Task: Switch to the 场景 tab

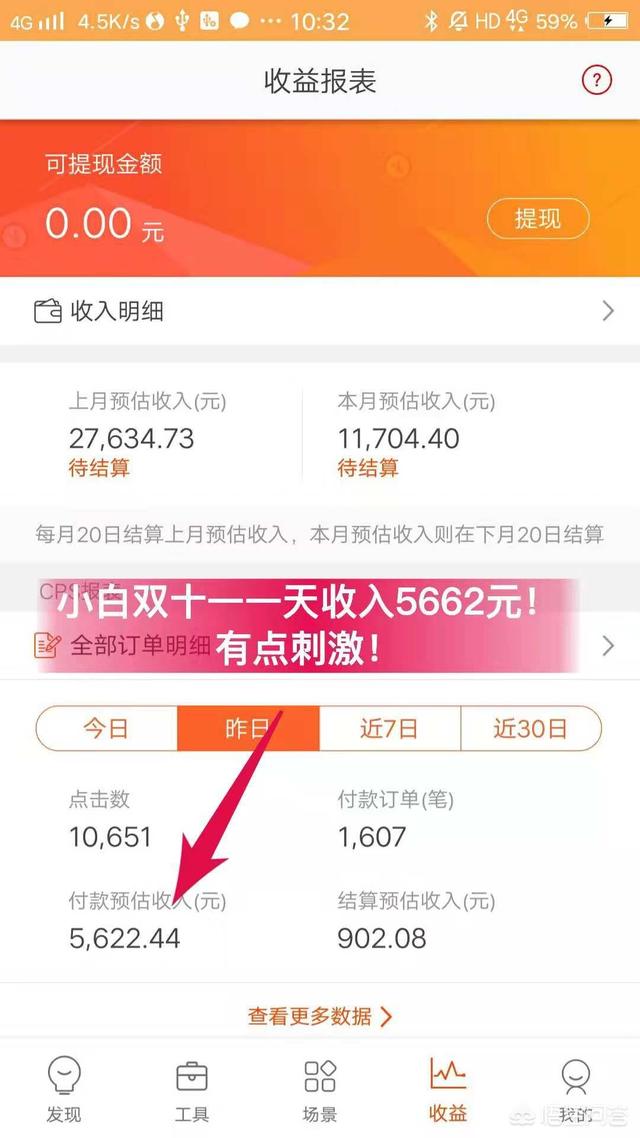Action: click(320, 1090)
